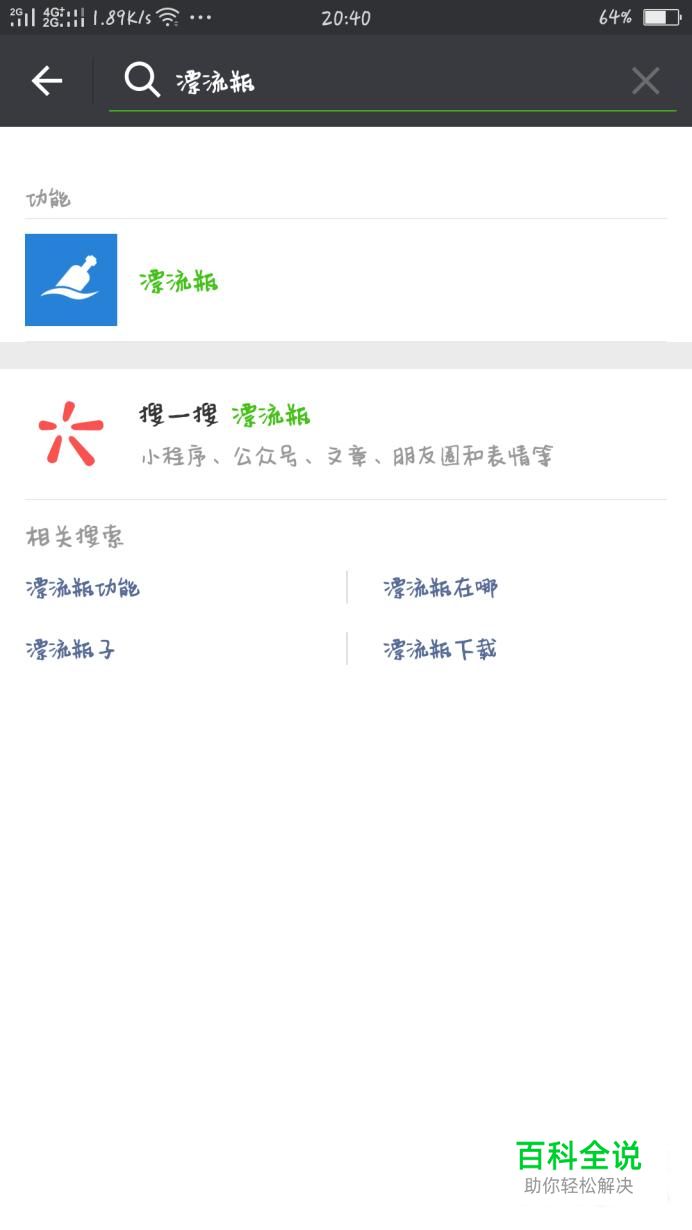Image resolution: width=692 pixels, height=1230 pixels.
Task: Select related search 漂流瓶在哪
Action: click(440, 588)
